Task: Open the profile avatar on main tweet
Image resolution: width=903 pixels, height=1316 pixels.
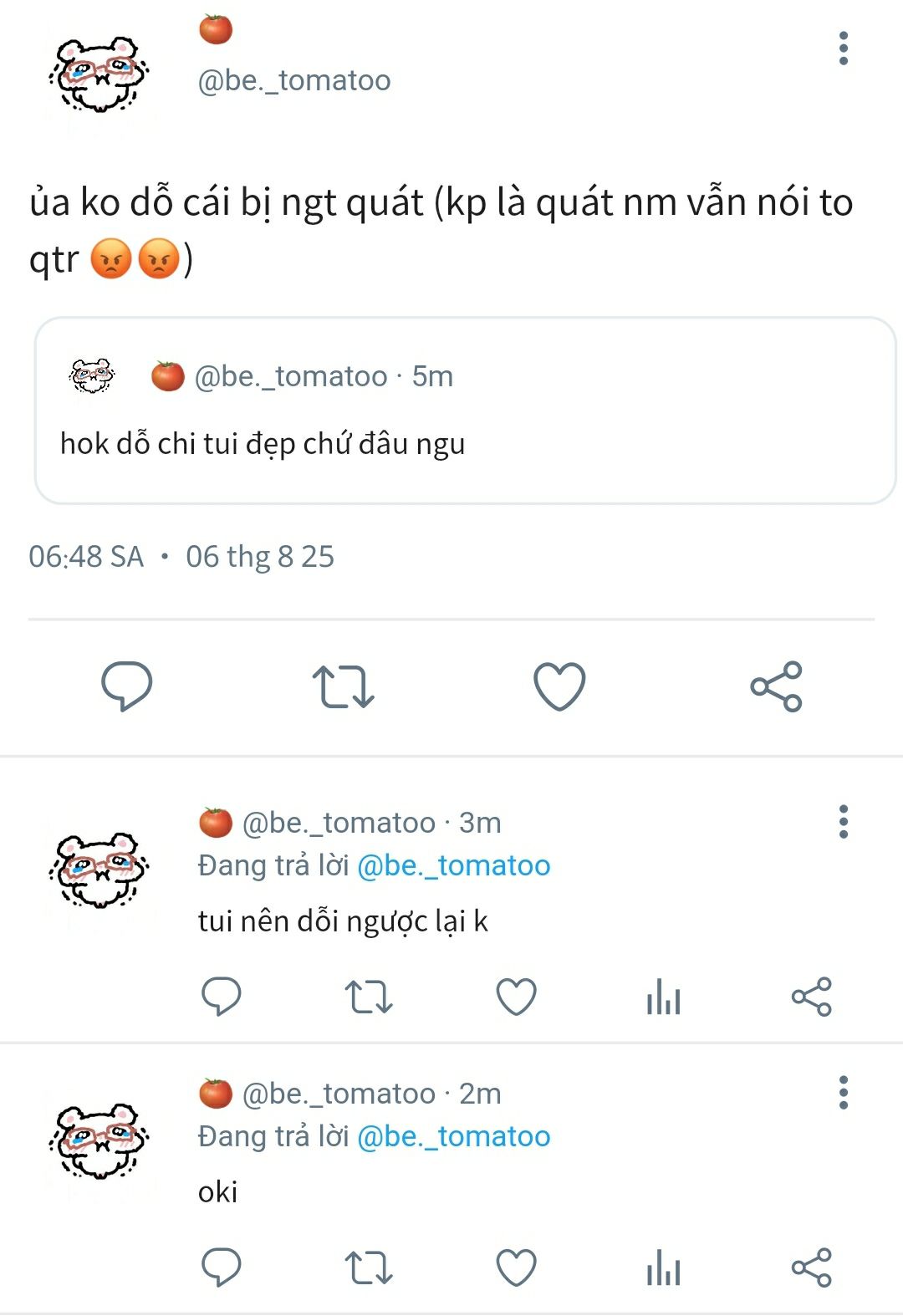Action: pos(99,74)
